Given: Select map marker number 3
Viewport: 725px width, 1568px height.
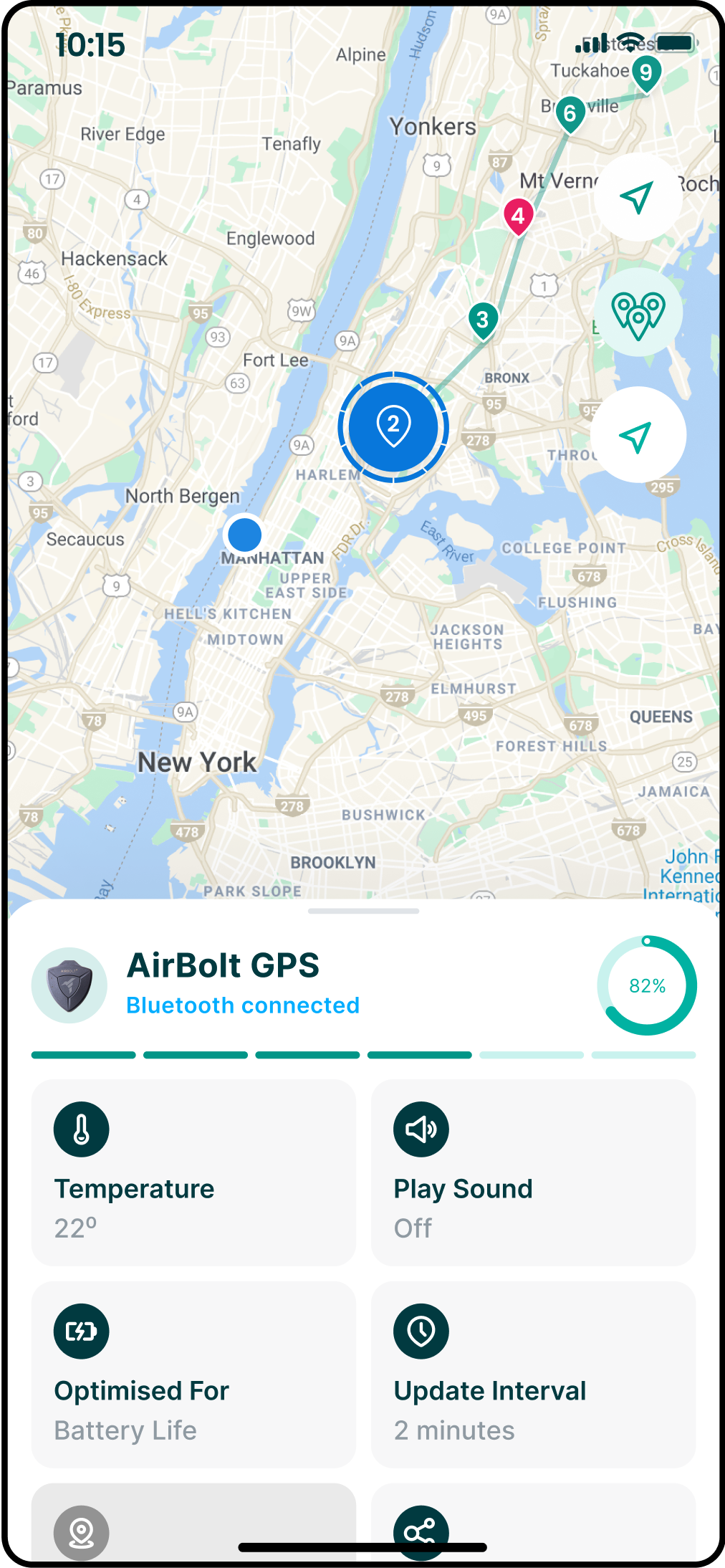Looking at the screenshot, I should (x=483, y=320).
